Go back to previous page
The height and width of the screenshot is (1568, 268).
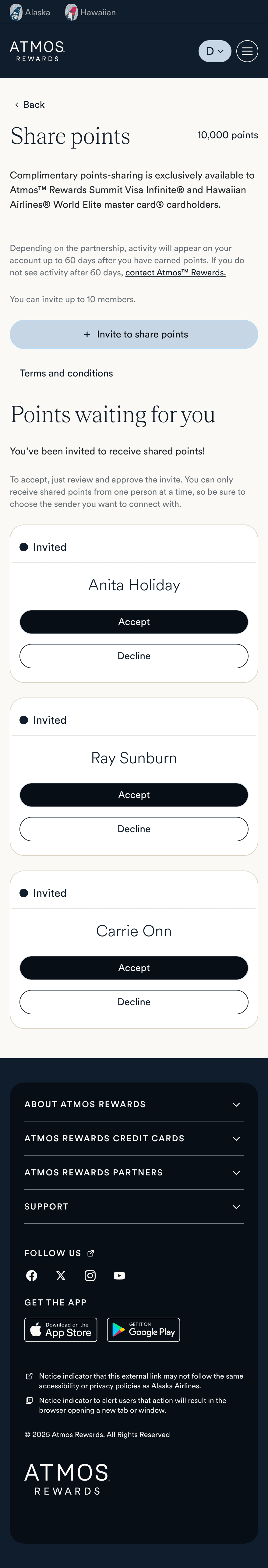tap(29, 105)
